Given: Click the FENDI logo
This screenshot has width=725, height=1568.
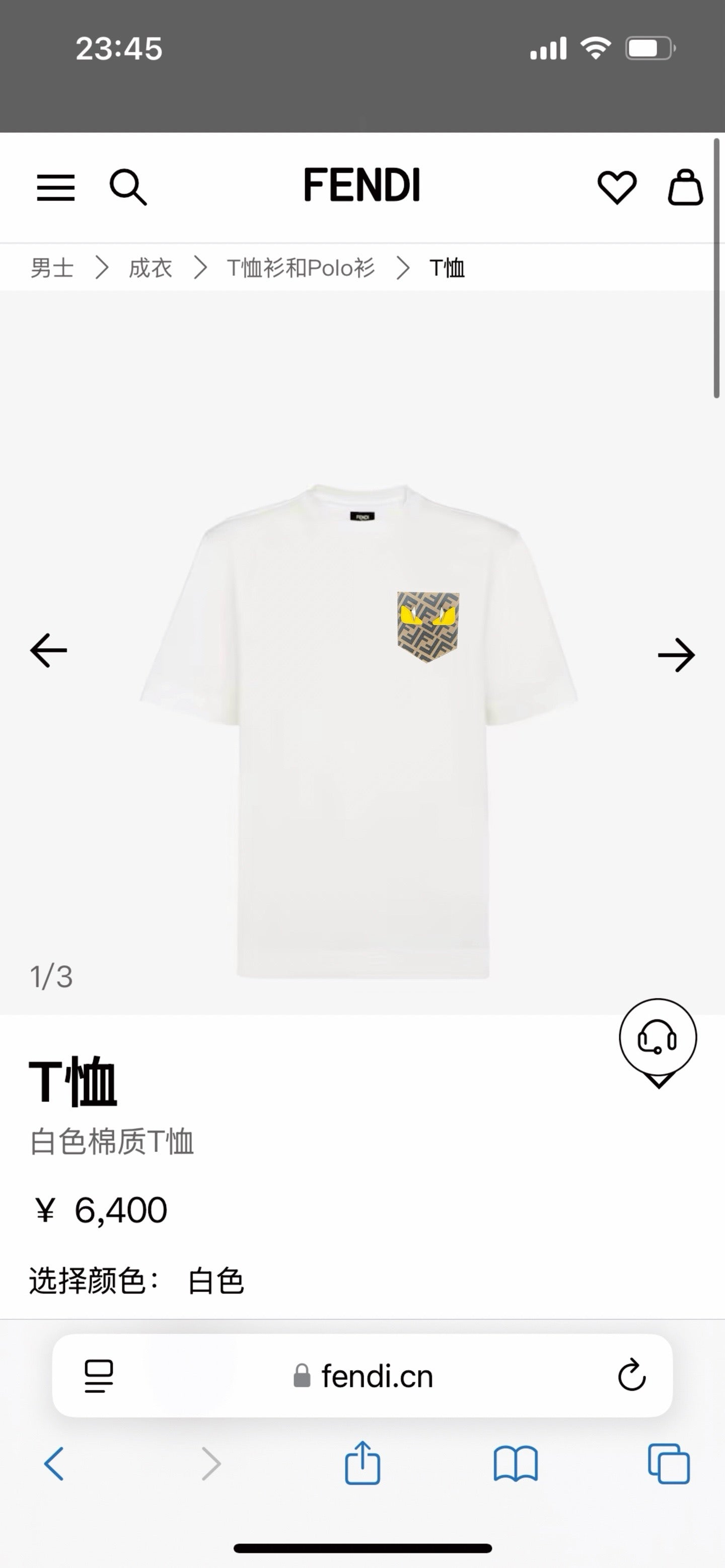Looking at the screenshot, I should tap(362, 186).
